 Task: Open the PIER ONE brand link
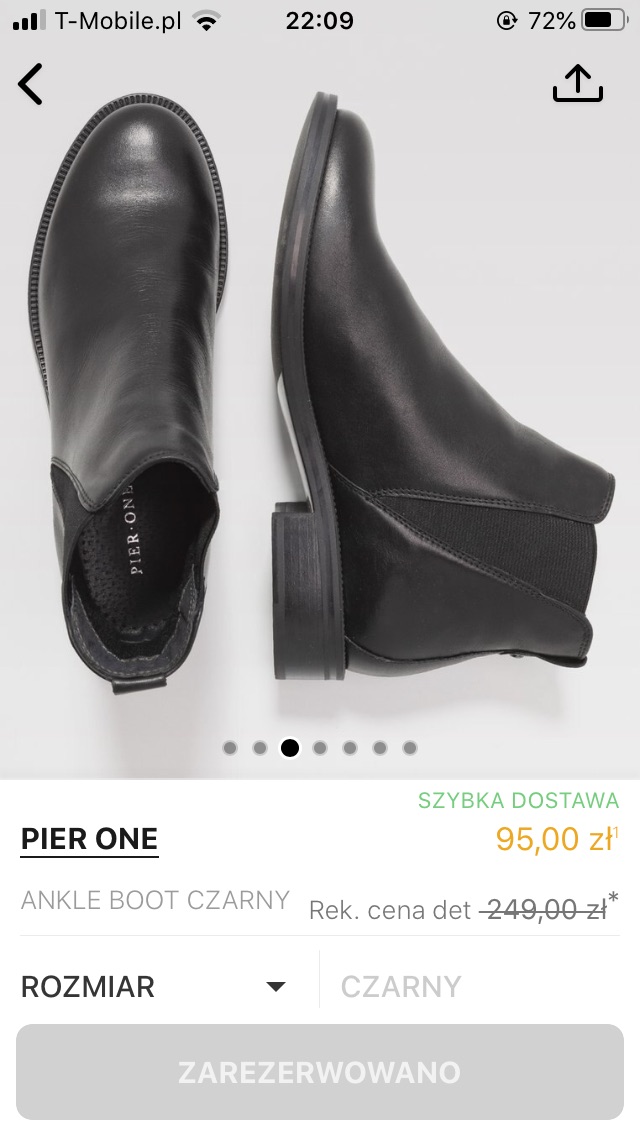click(x=90, y=839)
